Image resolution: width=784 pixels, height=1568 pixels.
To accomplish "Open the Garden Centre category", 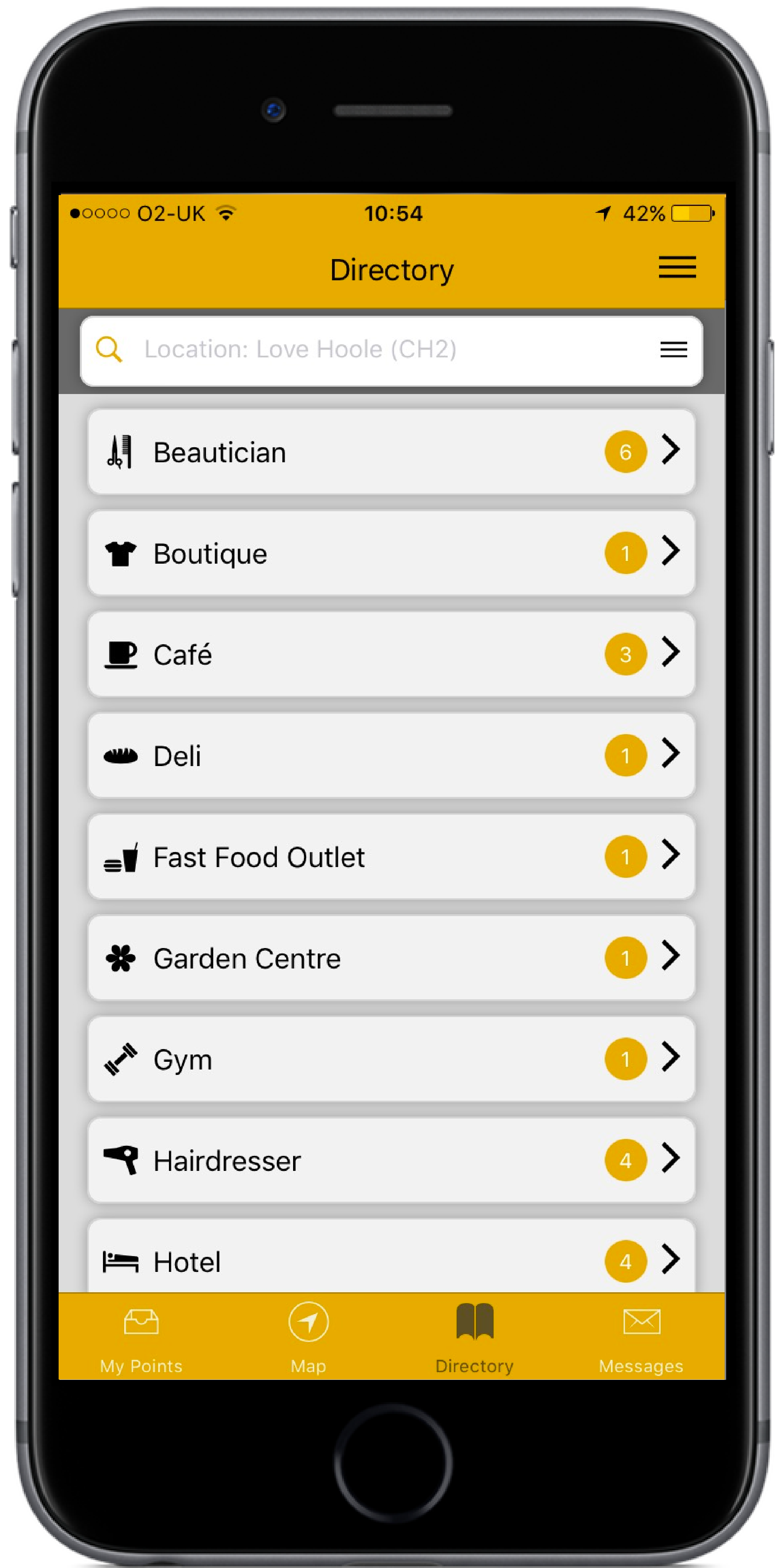I will coord(391,957).
